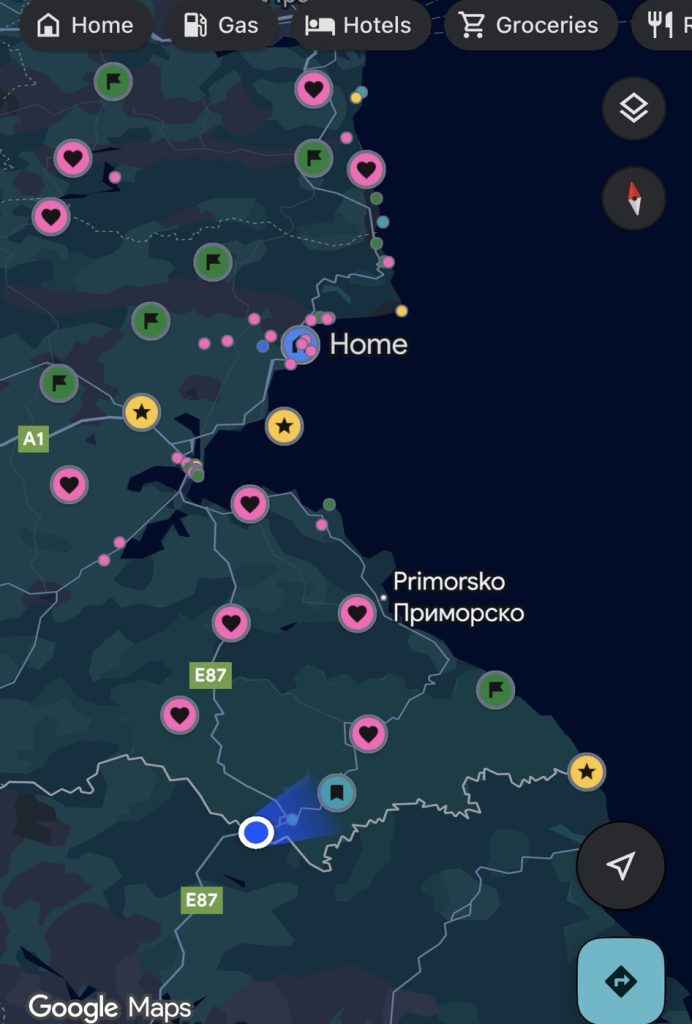Select the Home chip
The height and width of the screenshot is (1024, 692).
point(85,25)
